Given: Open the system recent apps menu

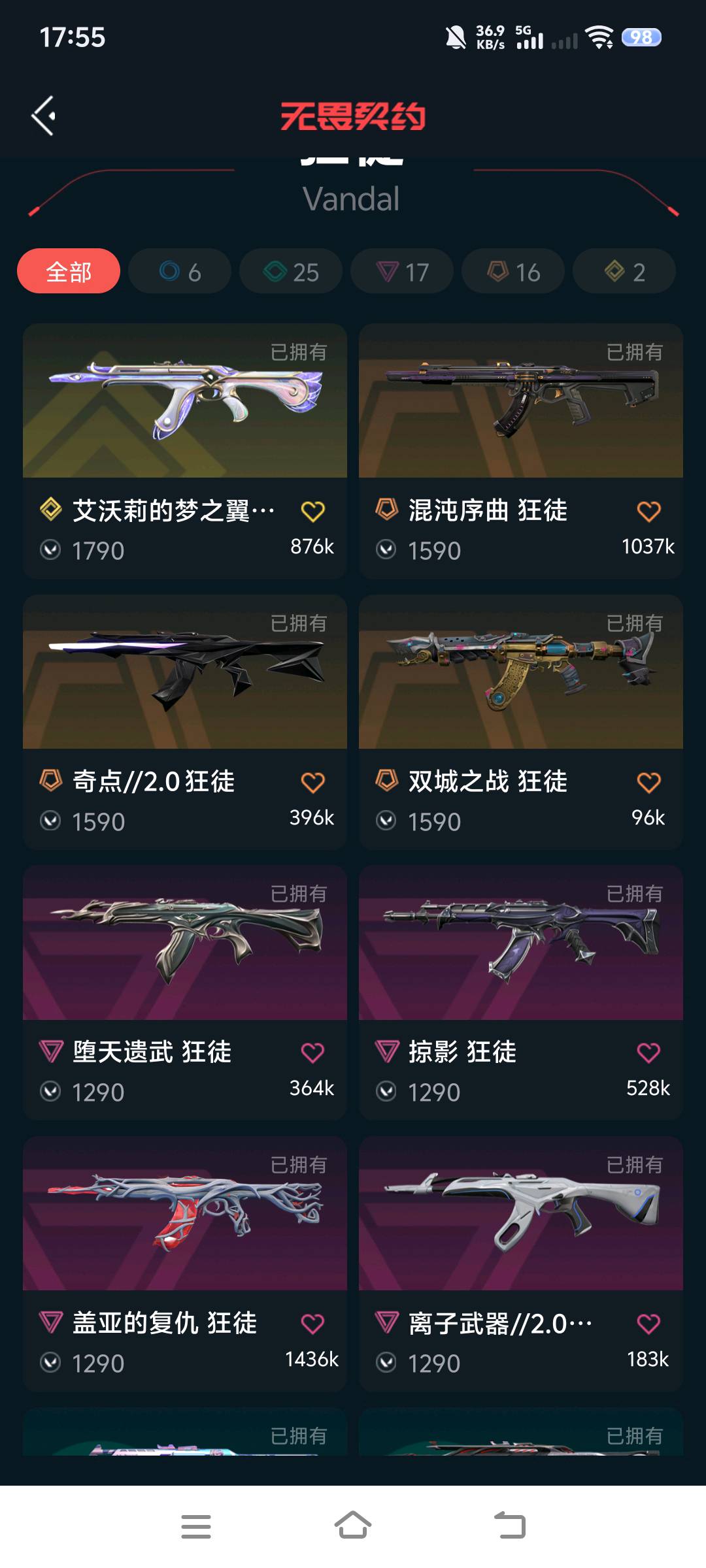Looking at the screenshot, I should 196,1526.
